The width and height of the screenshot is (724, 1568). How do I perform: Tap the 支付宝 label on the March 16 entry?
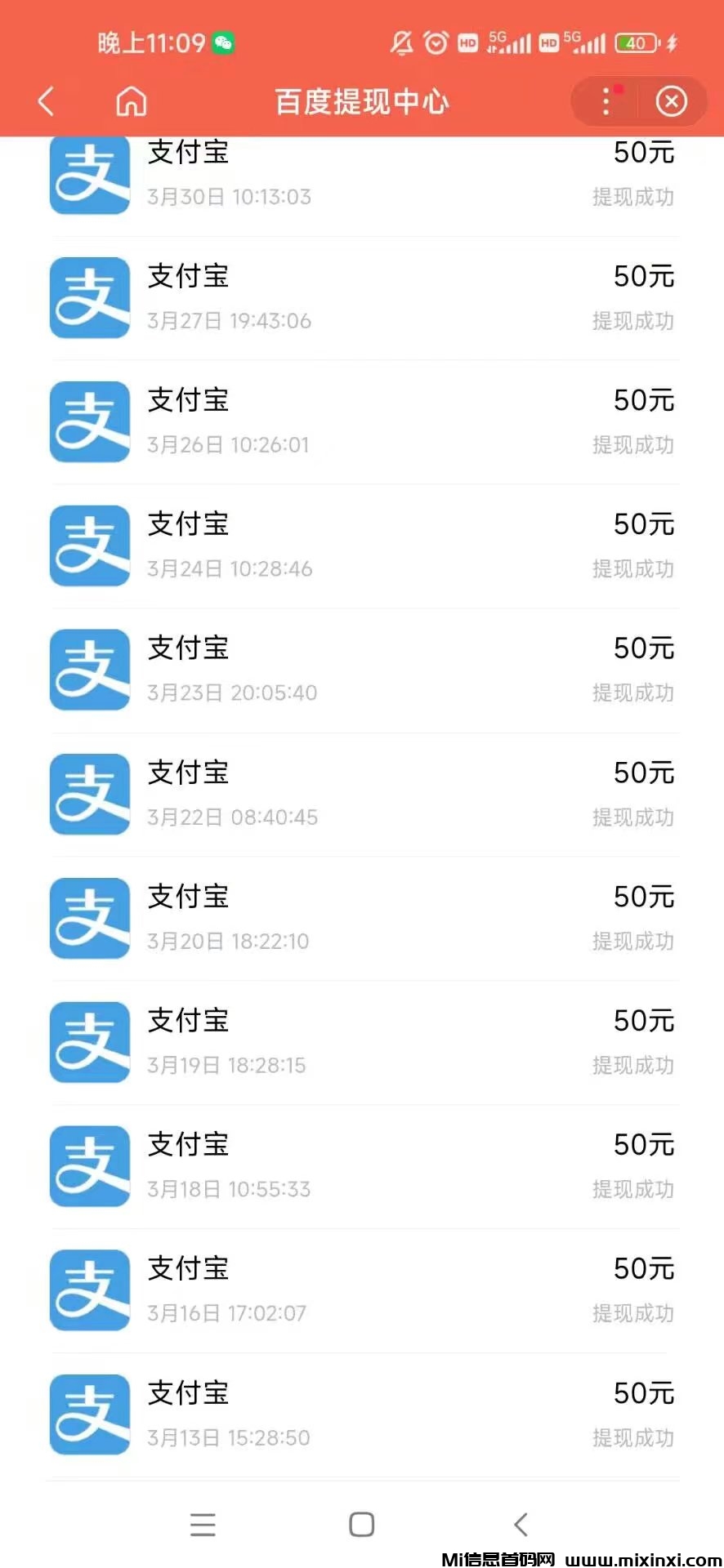[x=188, y=1268]
